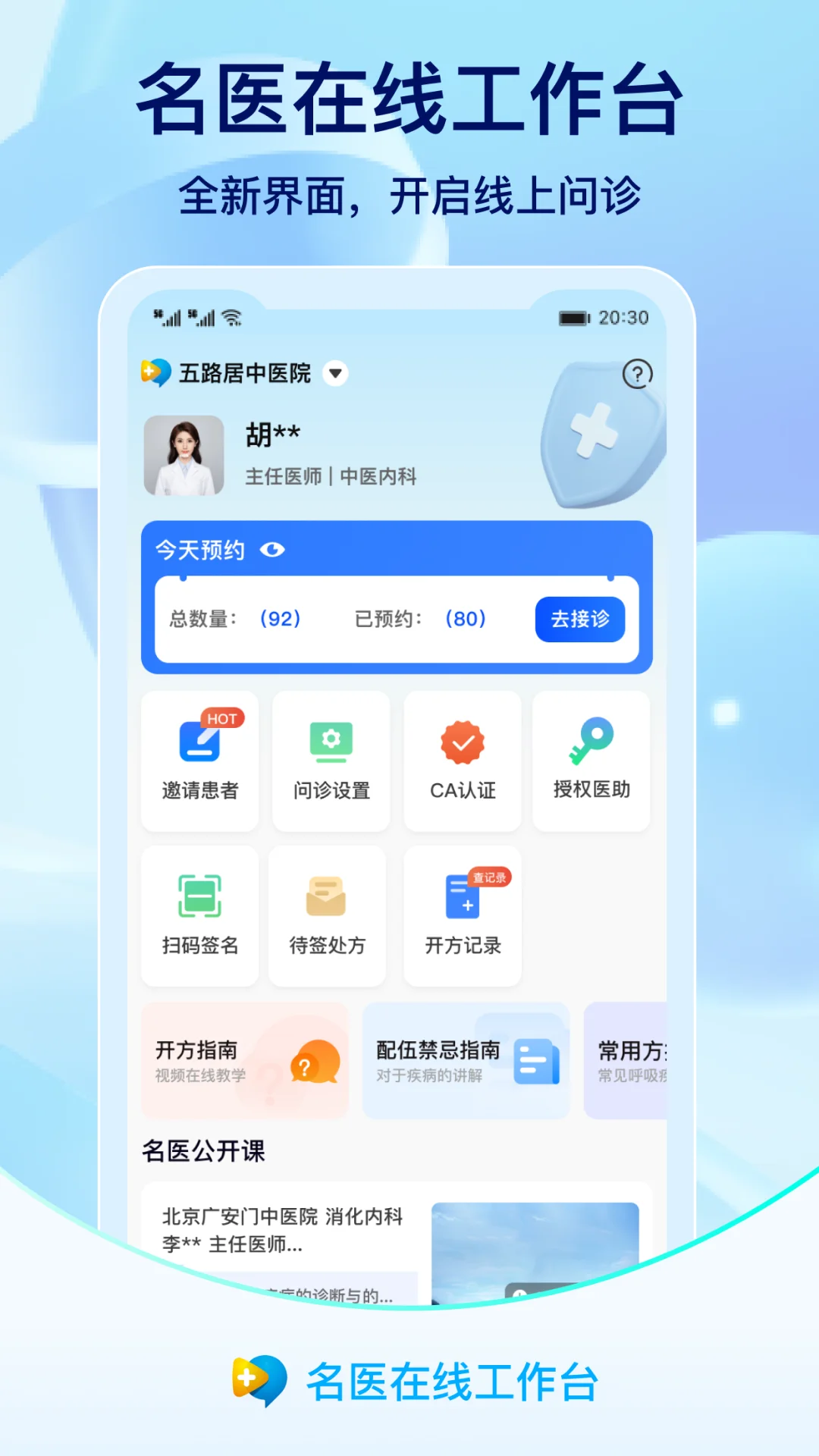
Task: Click the HOT badge on 邀请患者
Action: pos(221,719)
